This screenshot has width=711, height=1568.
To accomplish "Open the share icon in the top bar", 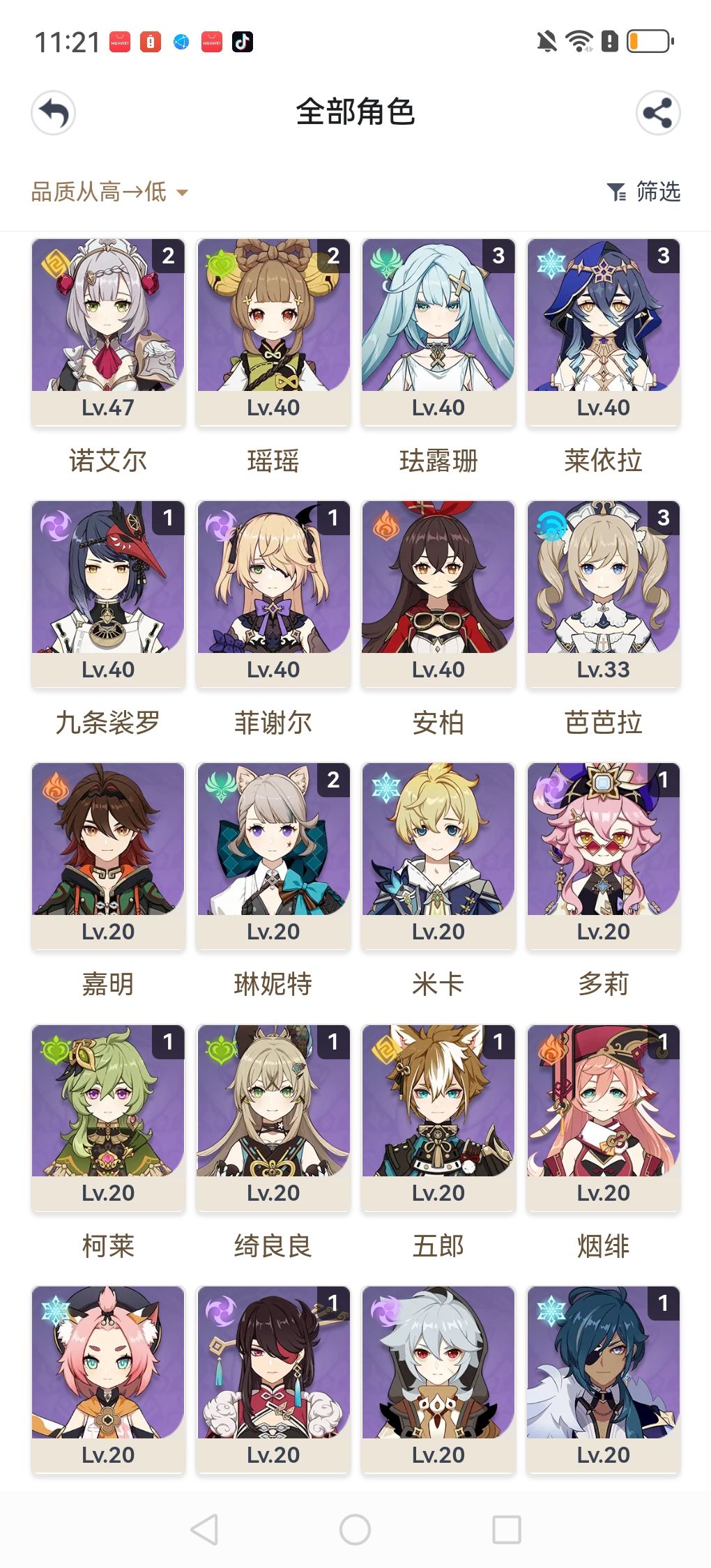I will click(659, 114).
